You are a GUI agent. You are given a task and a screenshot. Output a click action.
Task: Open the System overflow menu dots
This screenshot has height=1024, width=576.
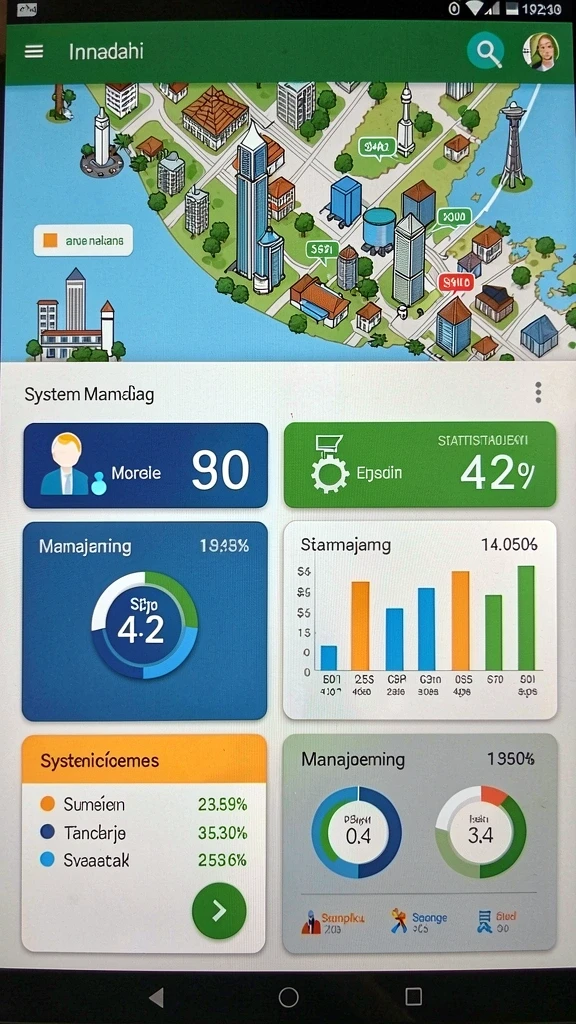coord(538,392)
